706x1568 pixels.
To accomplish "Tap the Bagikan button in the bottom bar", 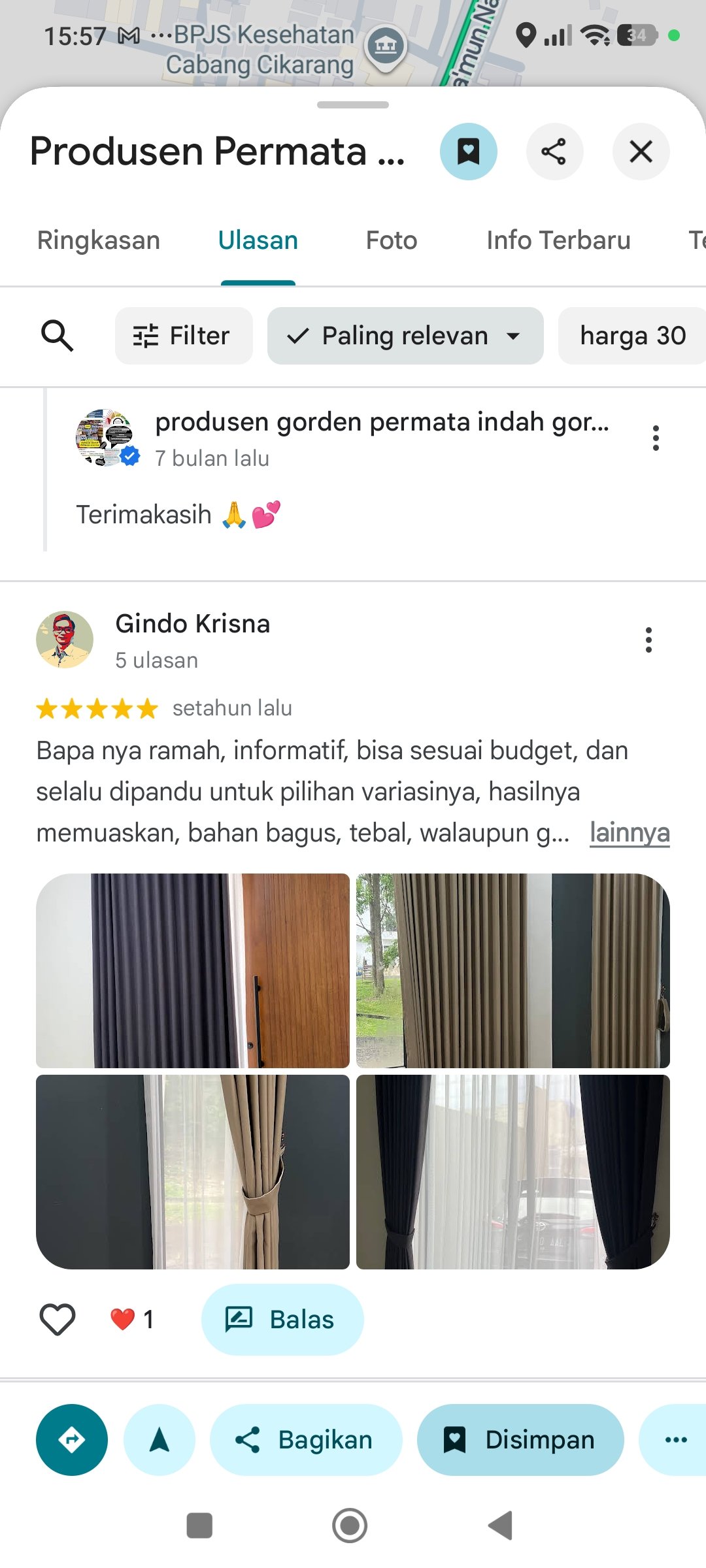I will coord(305,1440).
